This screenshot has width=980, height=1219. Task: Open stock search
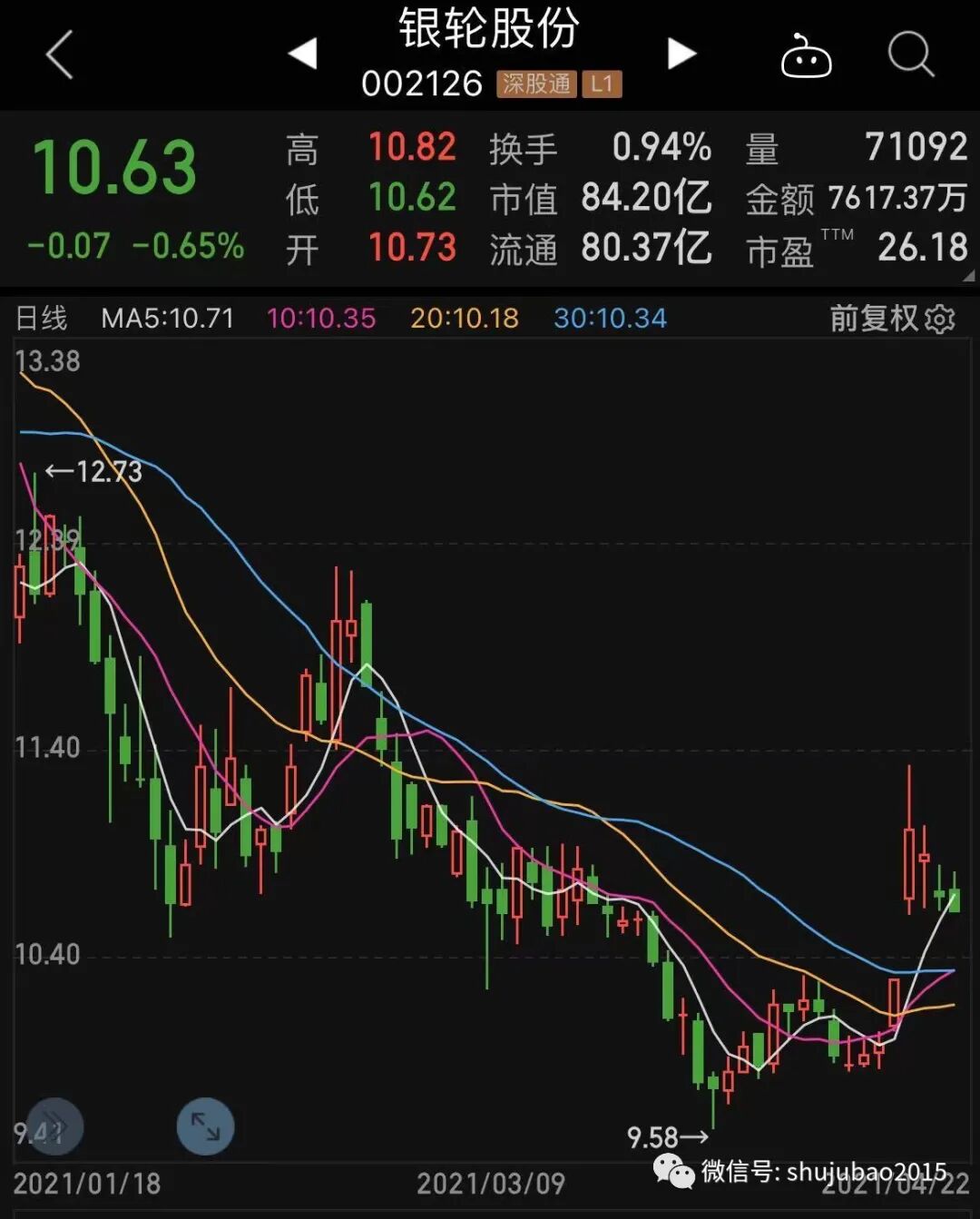[910, 55]
